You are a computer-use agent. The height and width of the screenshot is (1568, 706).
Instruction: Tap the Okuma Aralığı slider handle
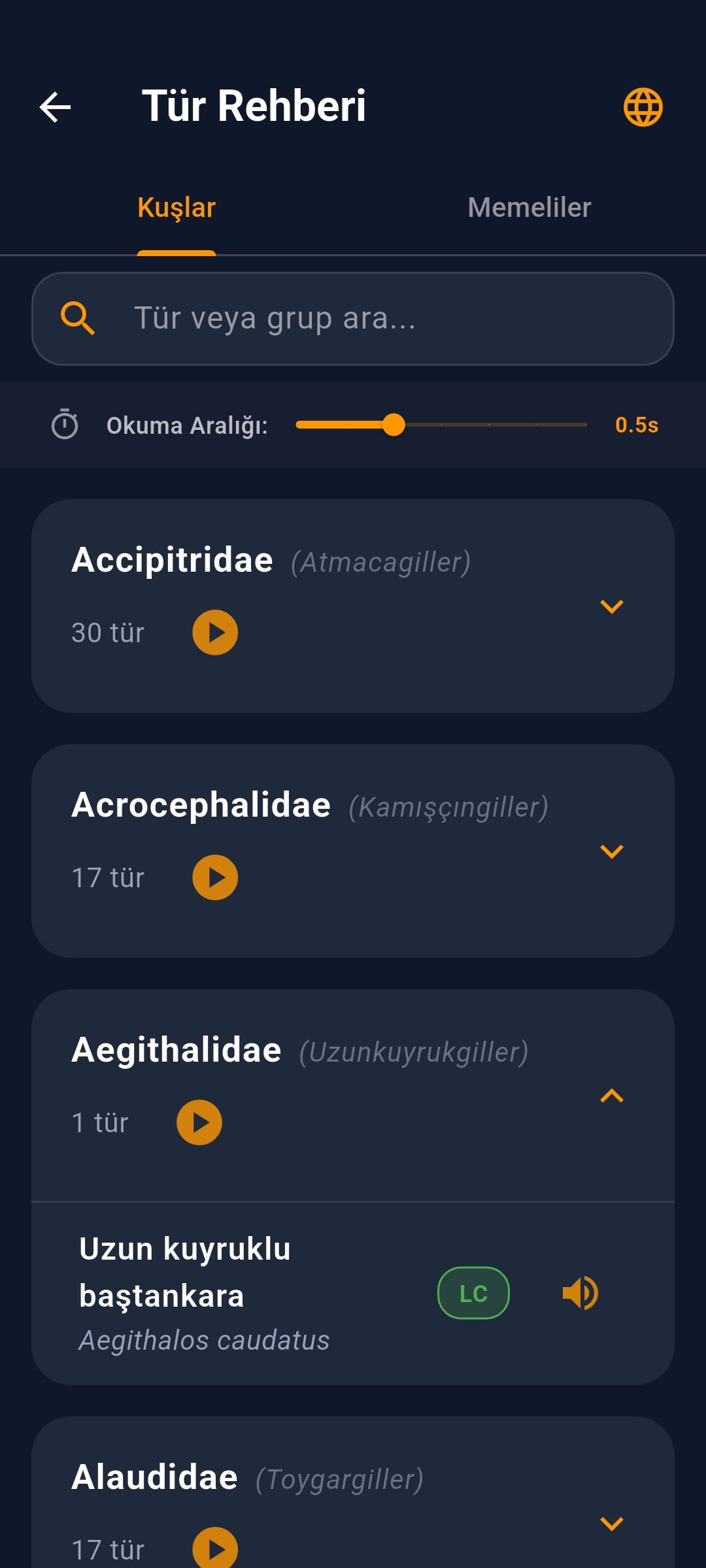[394, 425]
